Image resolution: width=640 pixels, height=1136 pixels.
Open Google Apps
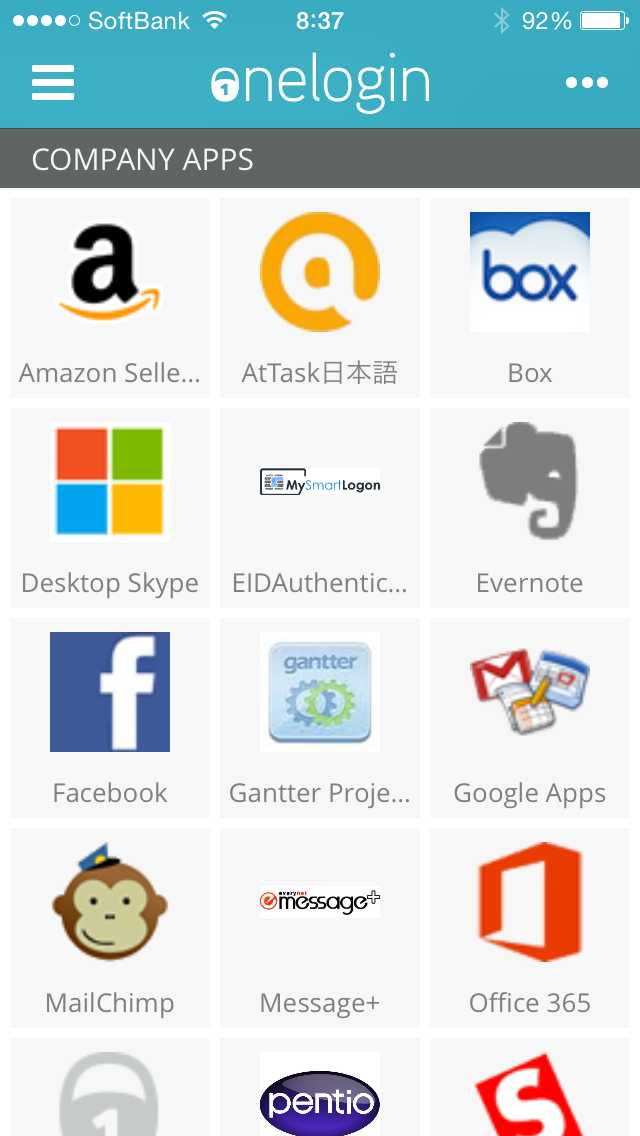pos(530,718)
